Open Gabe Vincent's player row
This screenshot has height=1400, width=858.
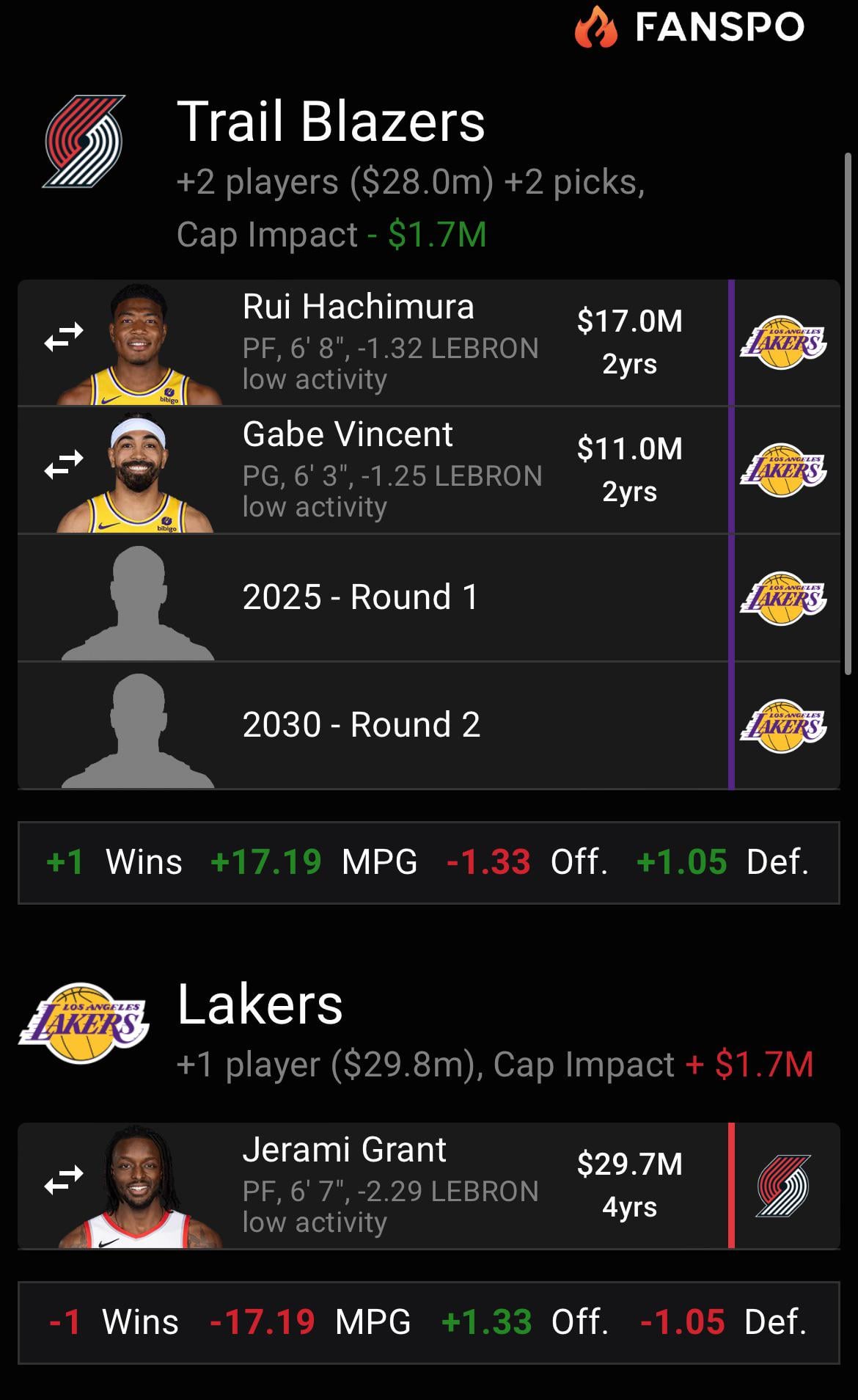[429, 470]
